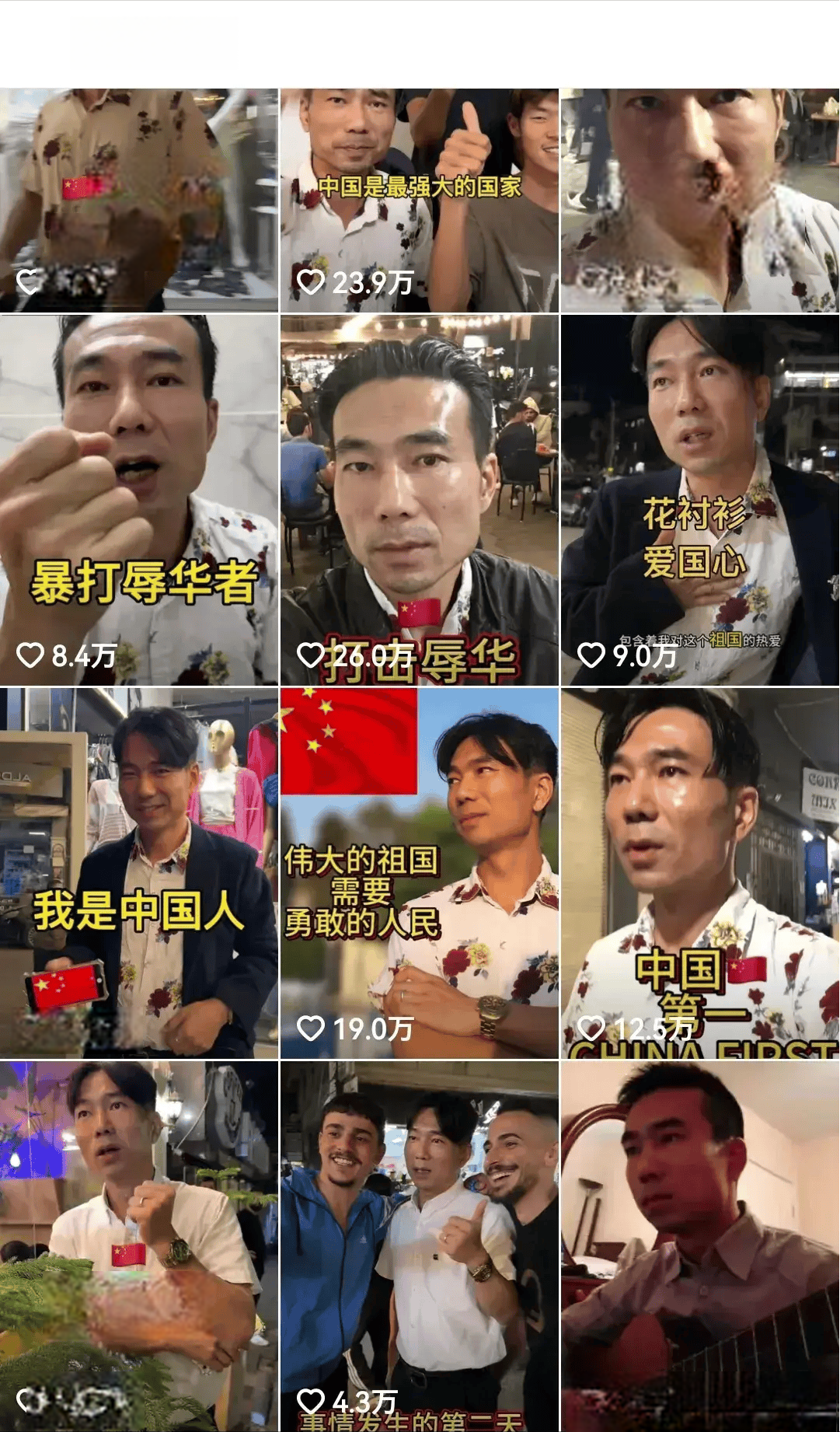Play the video of man holding guitar

(x=700, y=1246)
